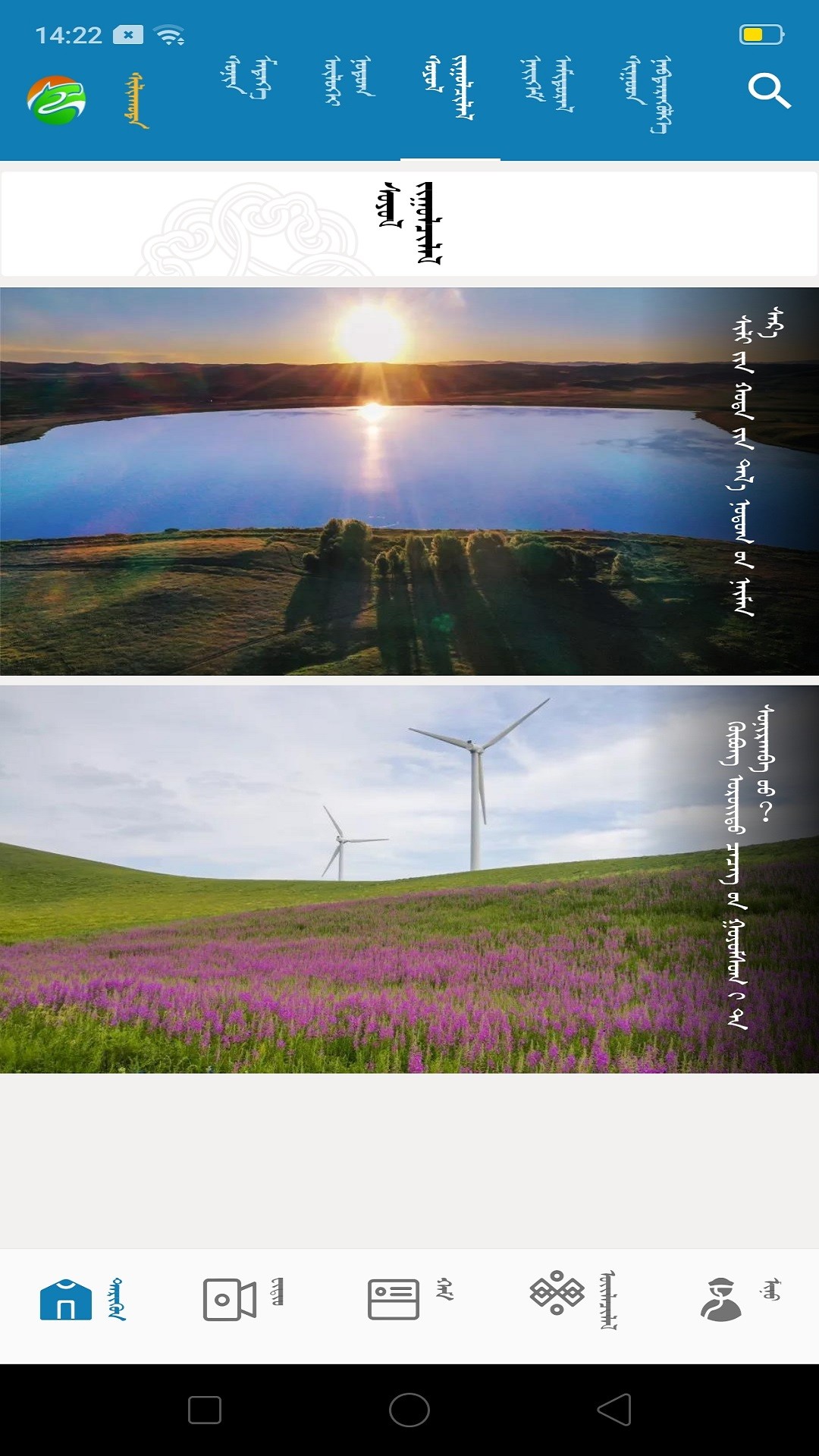The width and height of the screenshot is (819, 1456).
Task: Switch to the video camera tab
Action: (244, 1300)
